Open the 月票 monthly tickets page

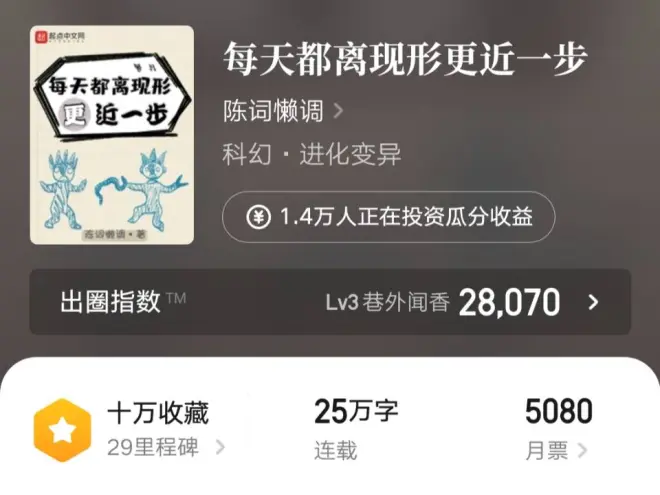coord(558,429)
